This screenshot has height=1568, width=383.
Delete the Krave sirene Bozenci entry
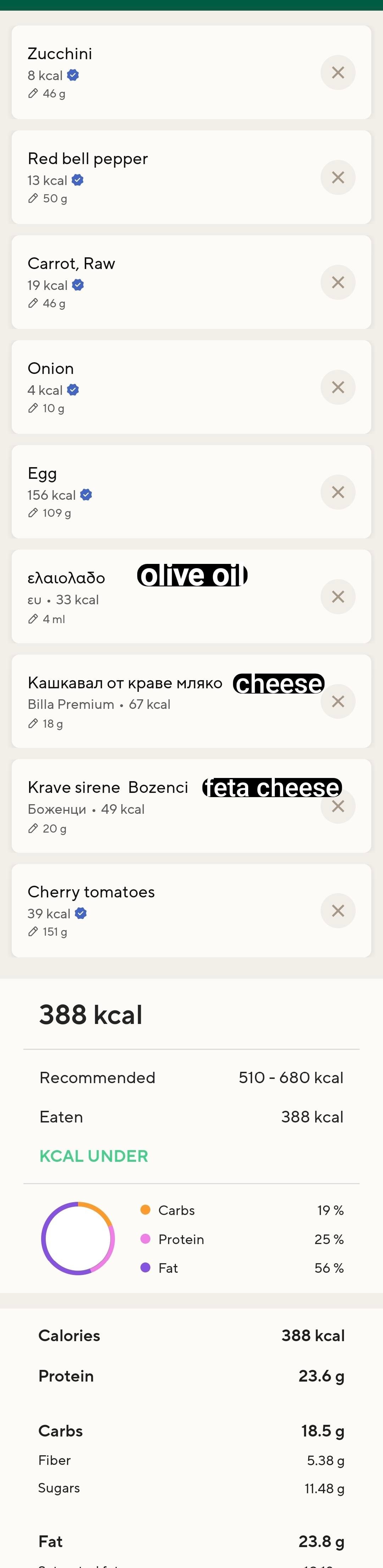tap(337, 806)
